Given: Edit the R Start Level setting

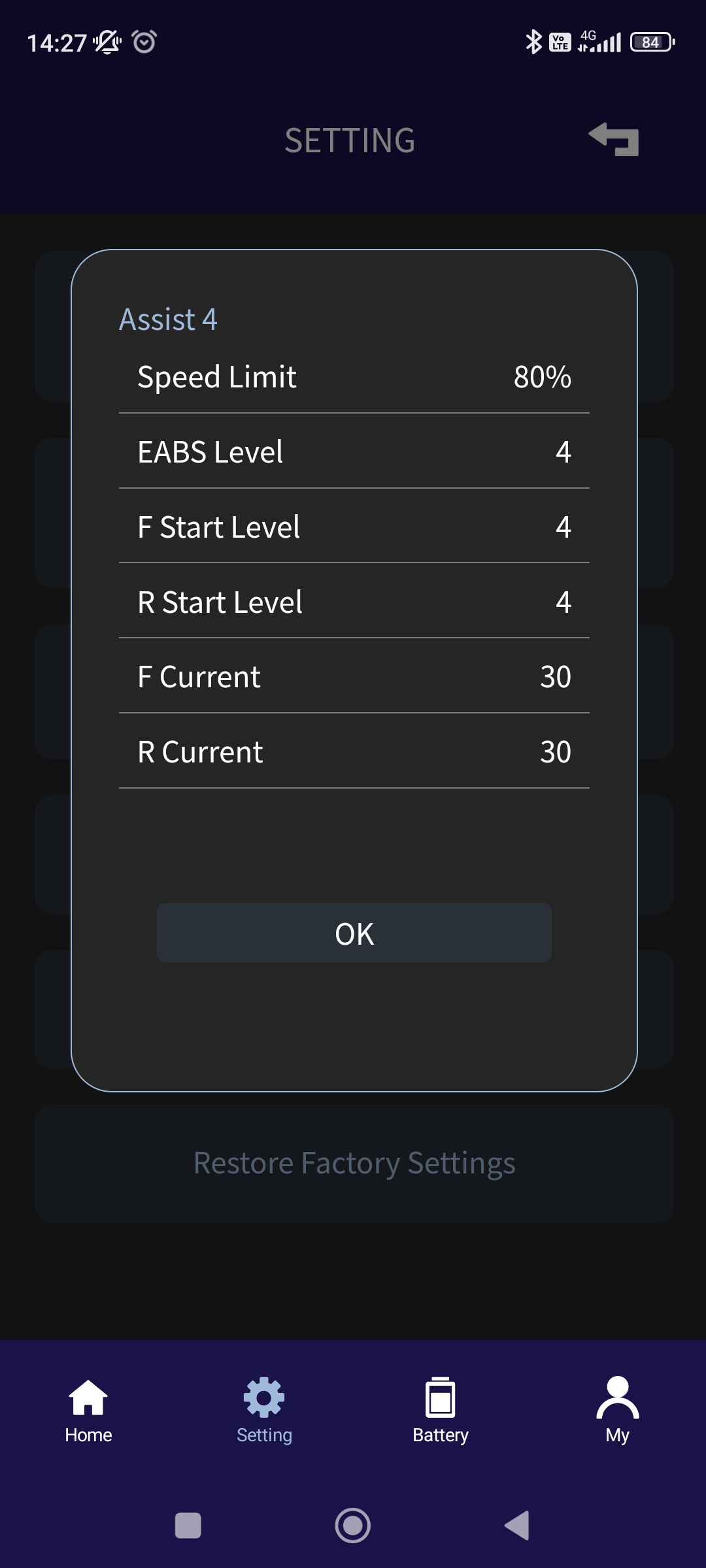Looking at the screenshot, I should (x=354, y=602).
